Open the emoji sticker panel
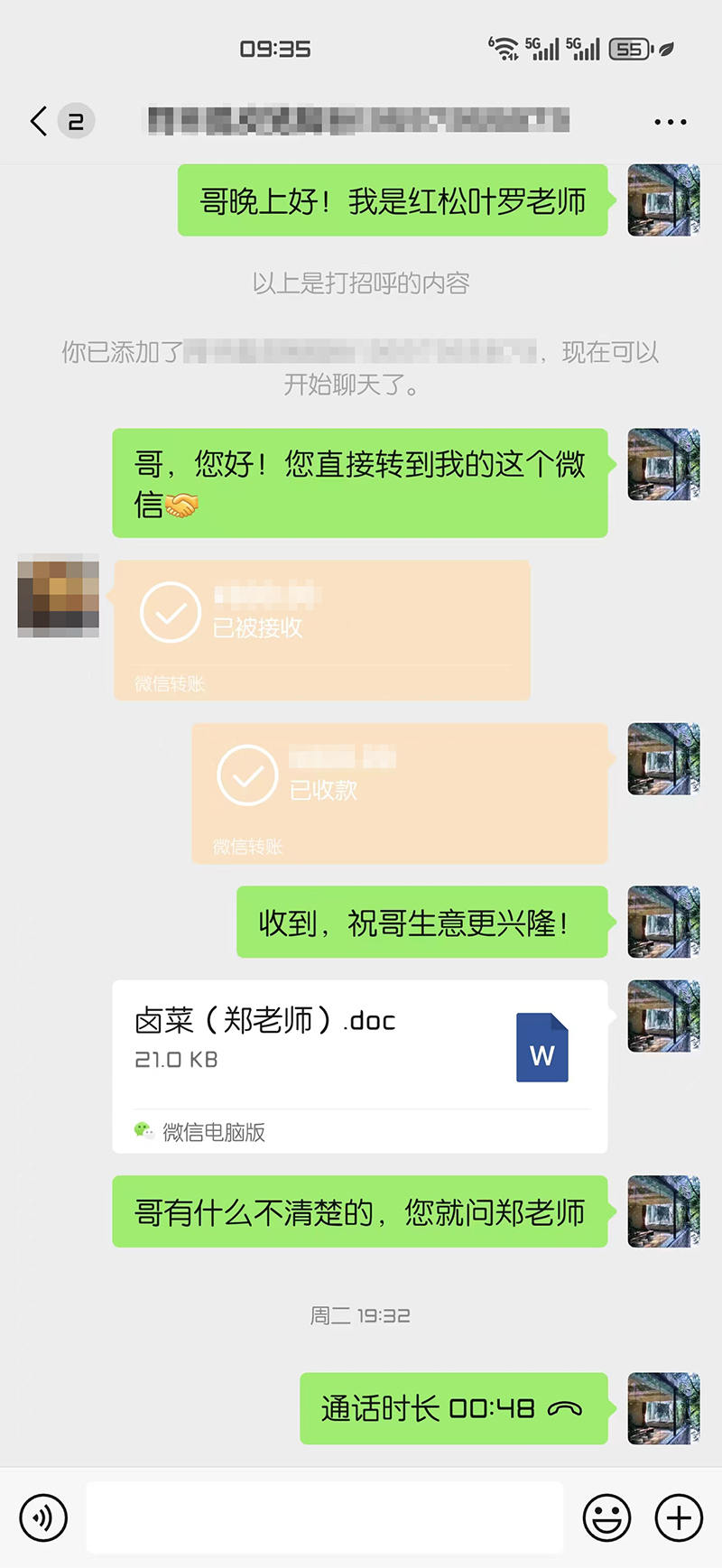722x1568 pixels. 606,1517
